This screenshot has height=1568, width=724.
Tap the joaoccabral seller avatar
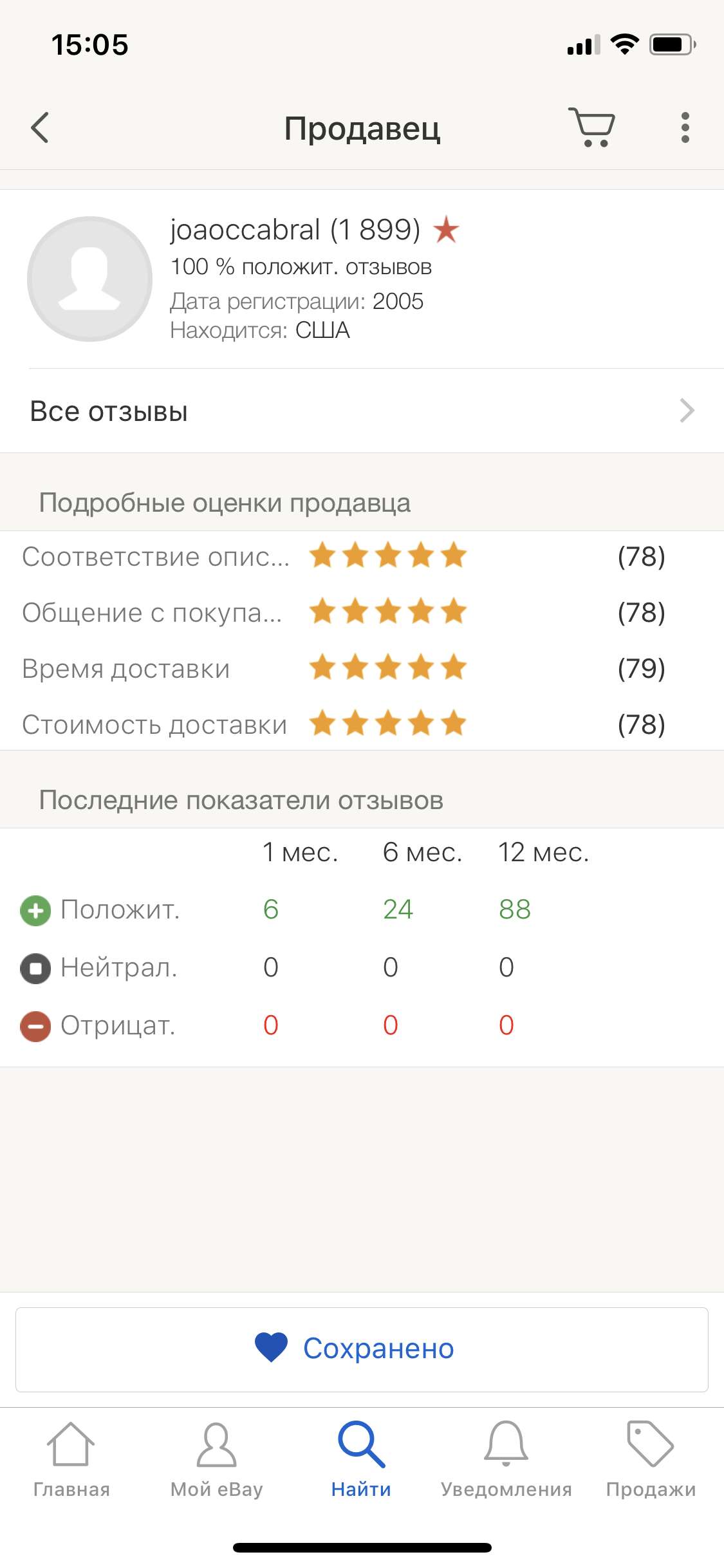click(89, 279)
